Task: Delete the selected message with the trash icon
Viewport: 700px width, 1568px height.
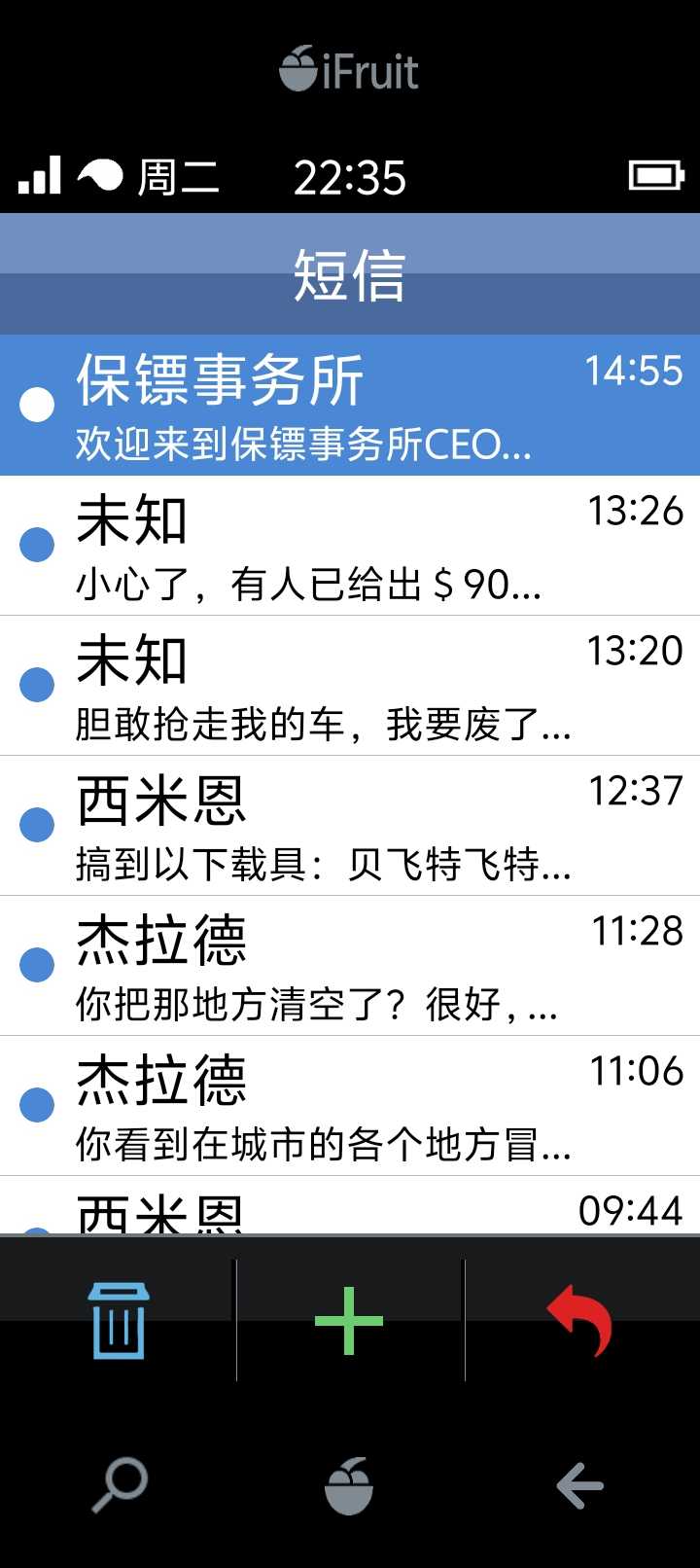Action: point(118,1320)
